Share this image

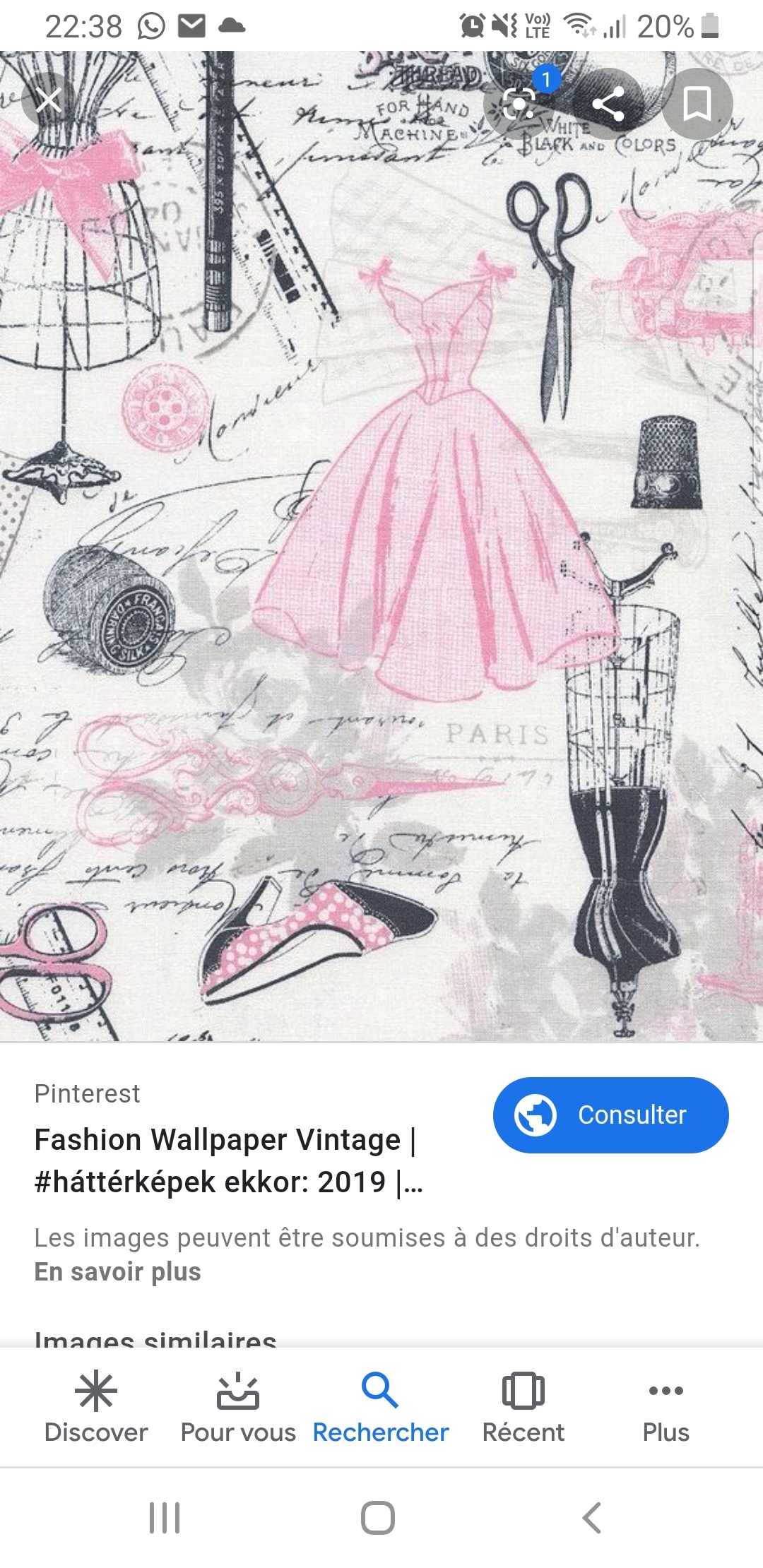608,105
